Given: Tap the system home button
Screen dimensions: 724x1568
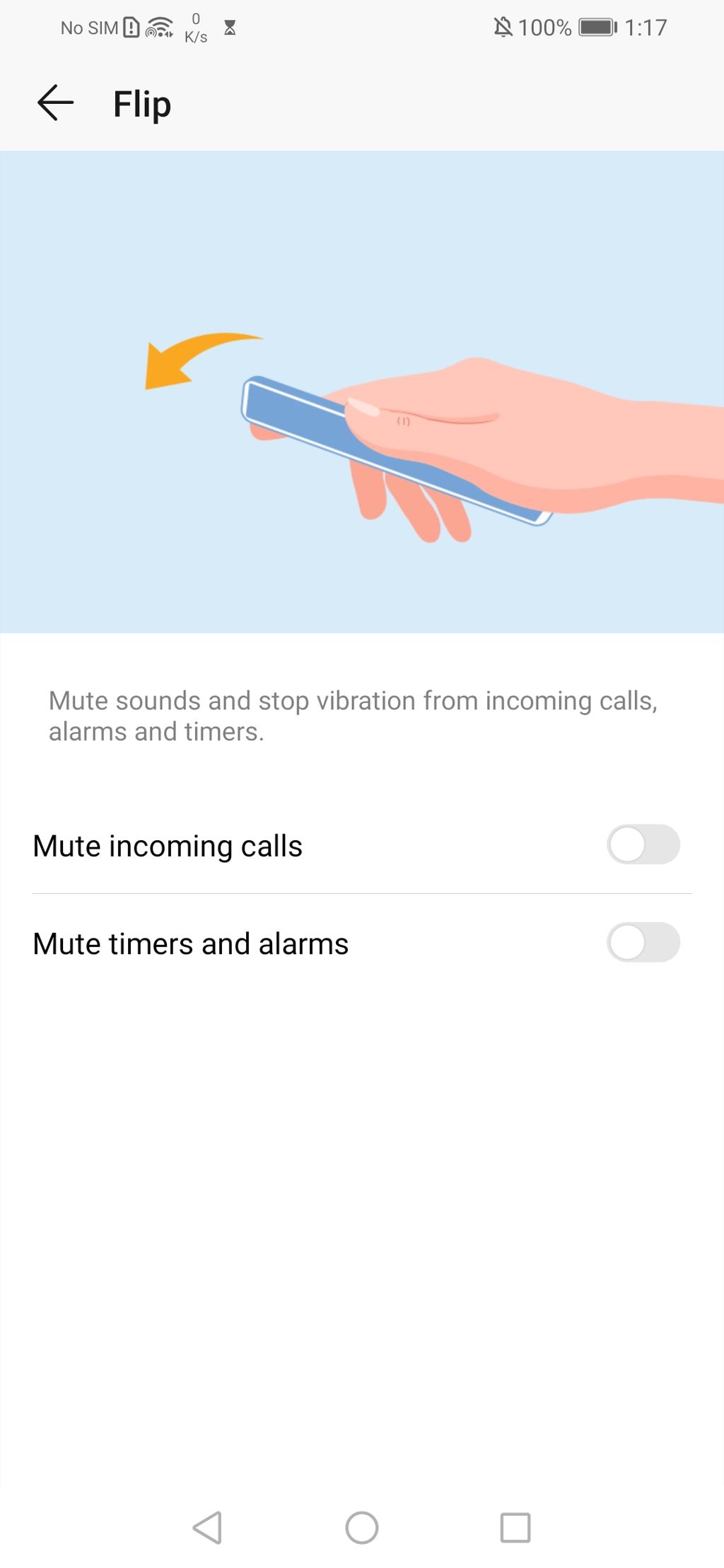Looking at the screenshot, I should point(361,1527).
